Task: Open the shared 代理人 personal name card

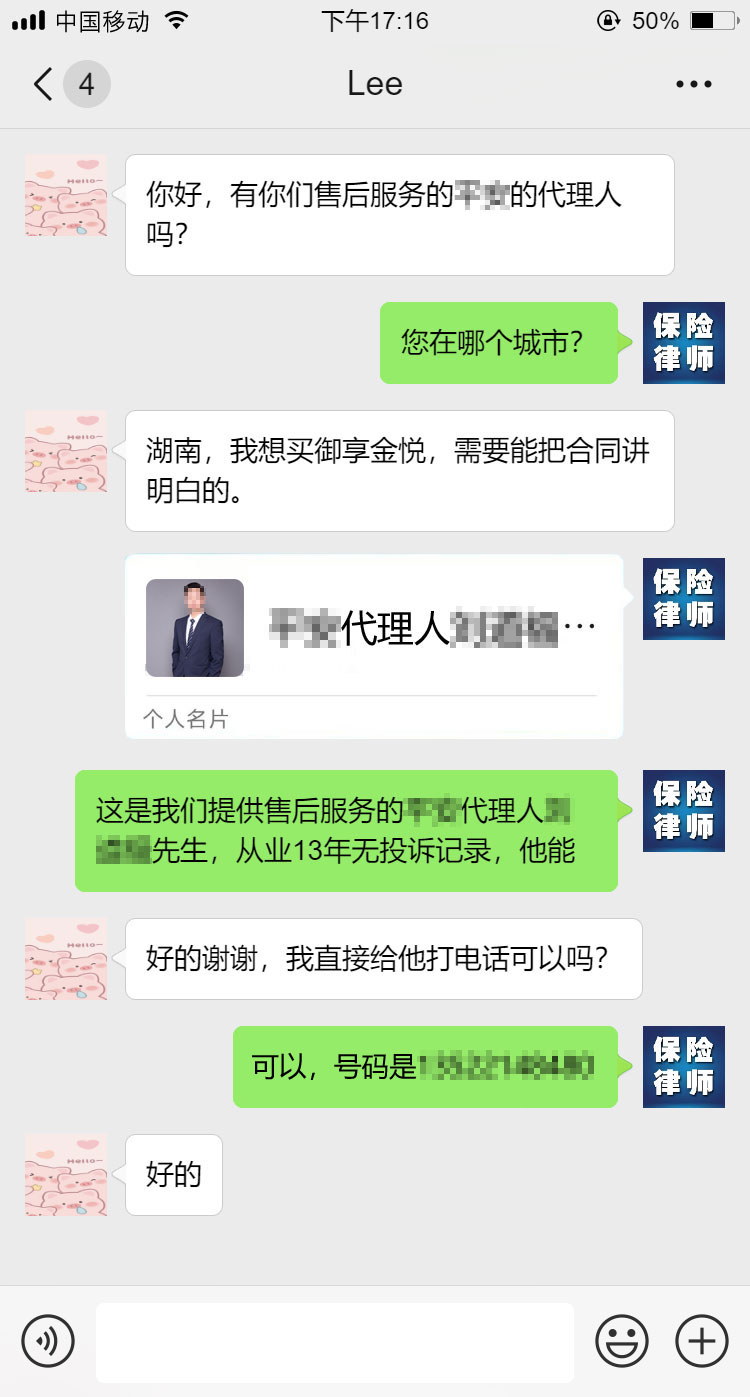Action: (x=374, y=646)
